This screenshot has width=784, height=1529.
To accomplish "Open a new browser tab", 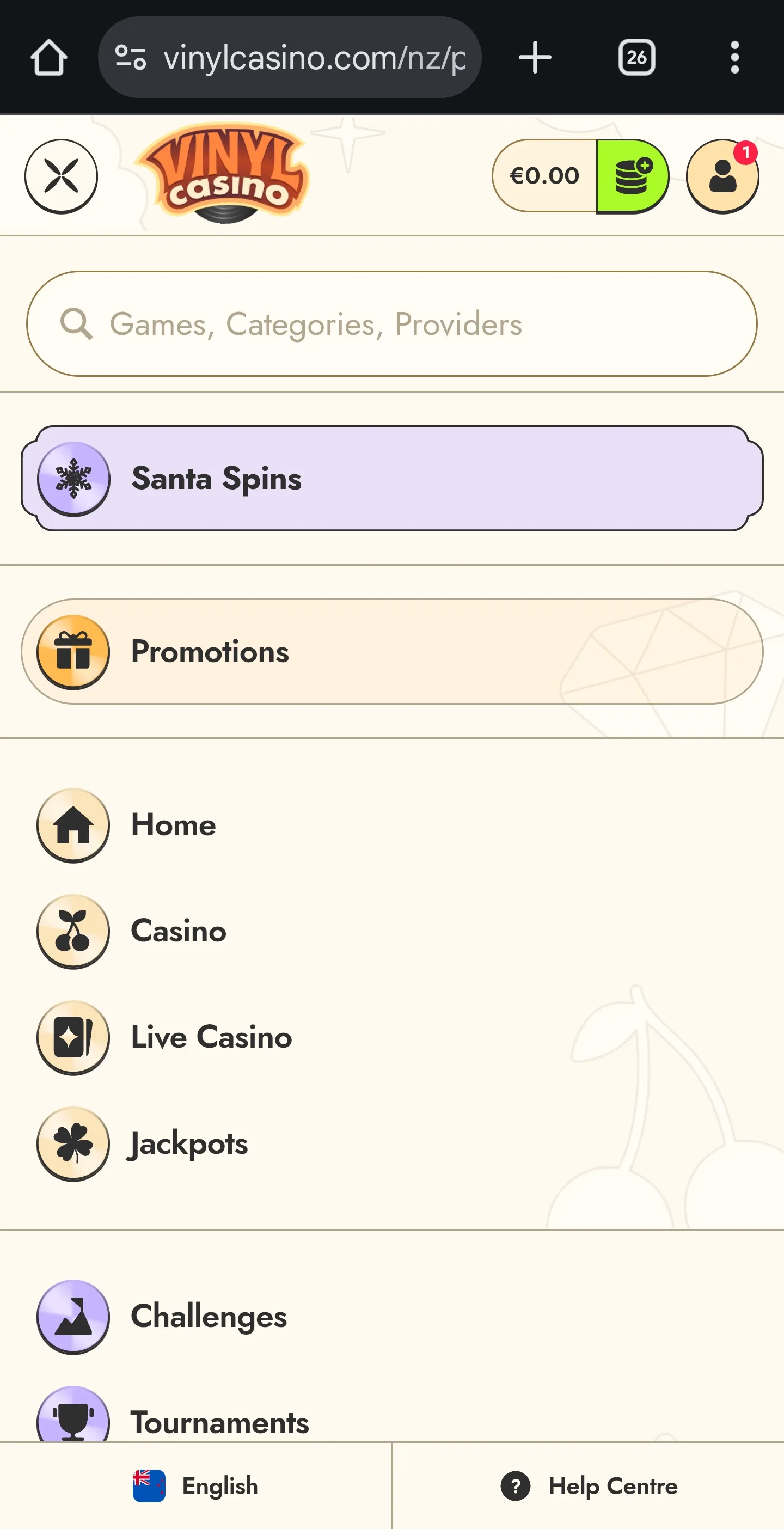I will (x=535, y=58).
